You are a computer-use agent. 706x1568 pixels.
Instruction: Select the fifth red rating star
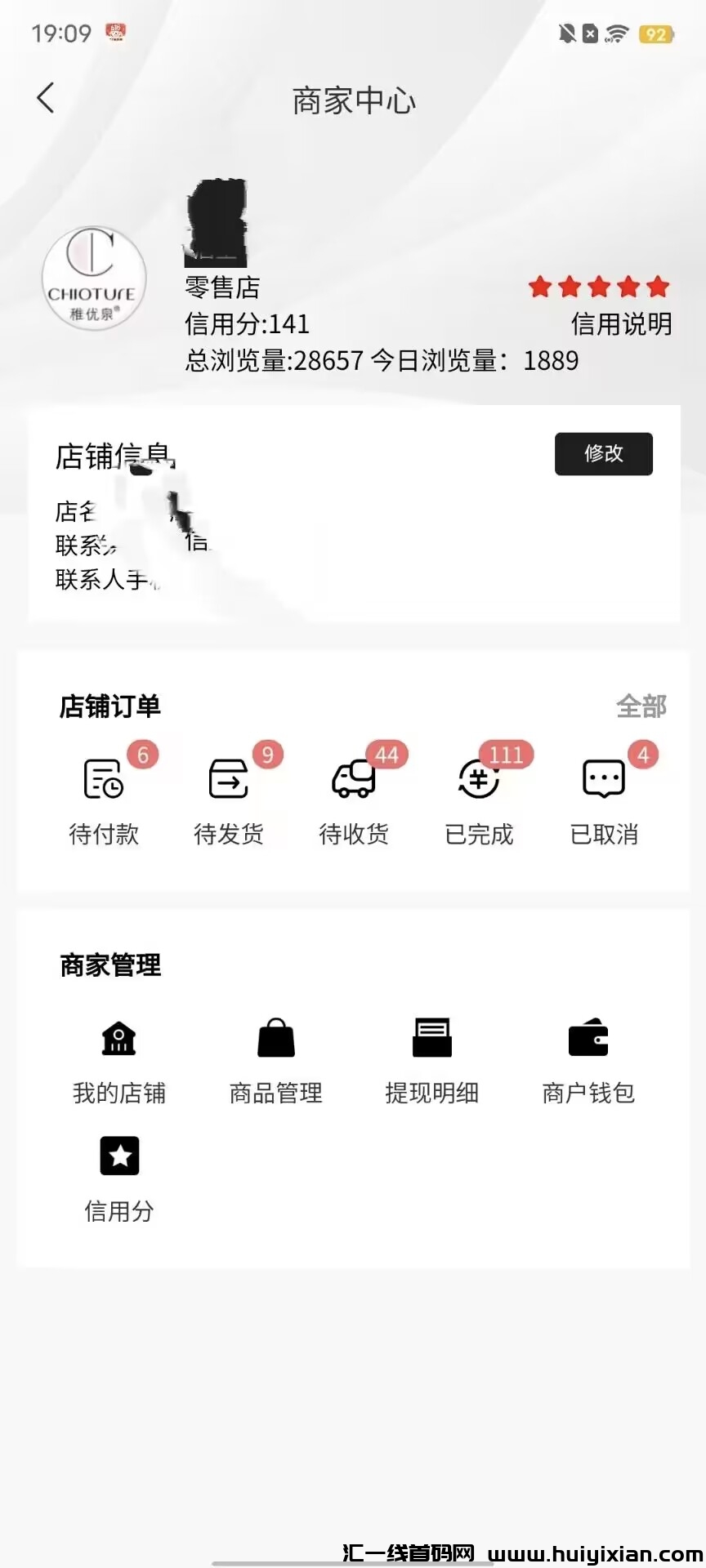pos(658,287)
